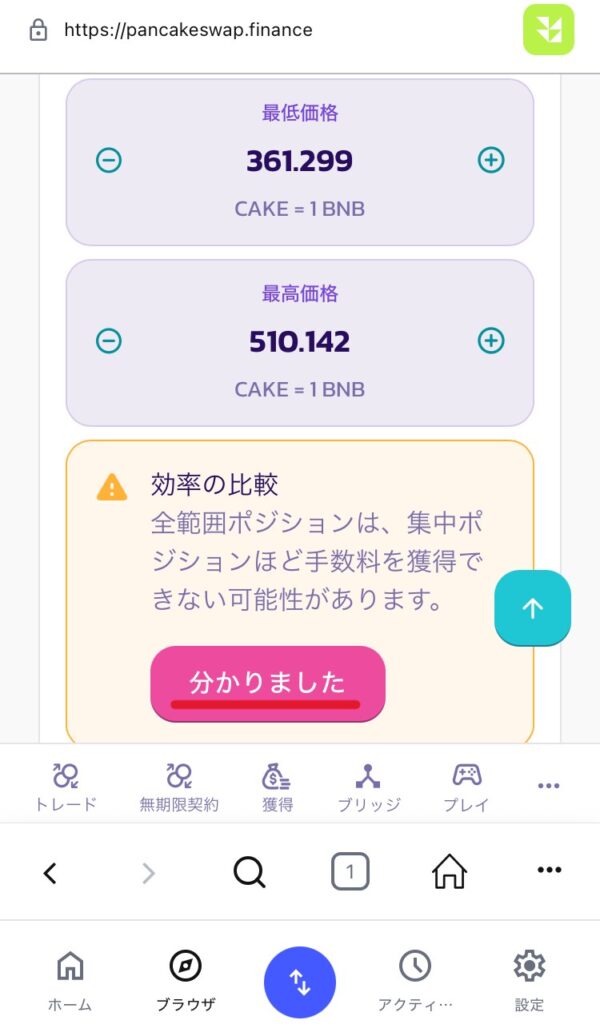The width and height of the screenshot is (600, 1024).
Task: Show more PancakeSwap menu items
Action: pyautogui.click(x=548, y=786)
